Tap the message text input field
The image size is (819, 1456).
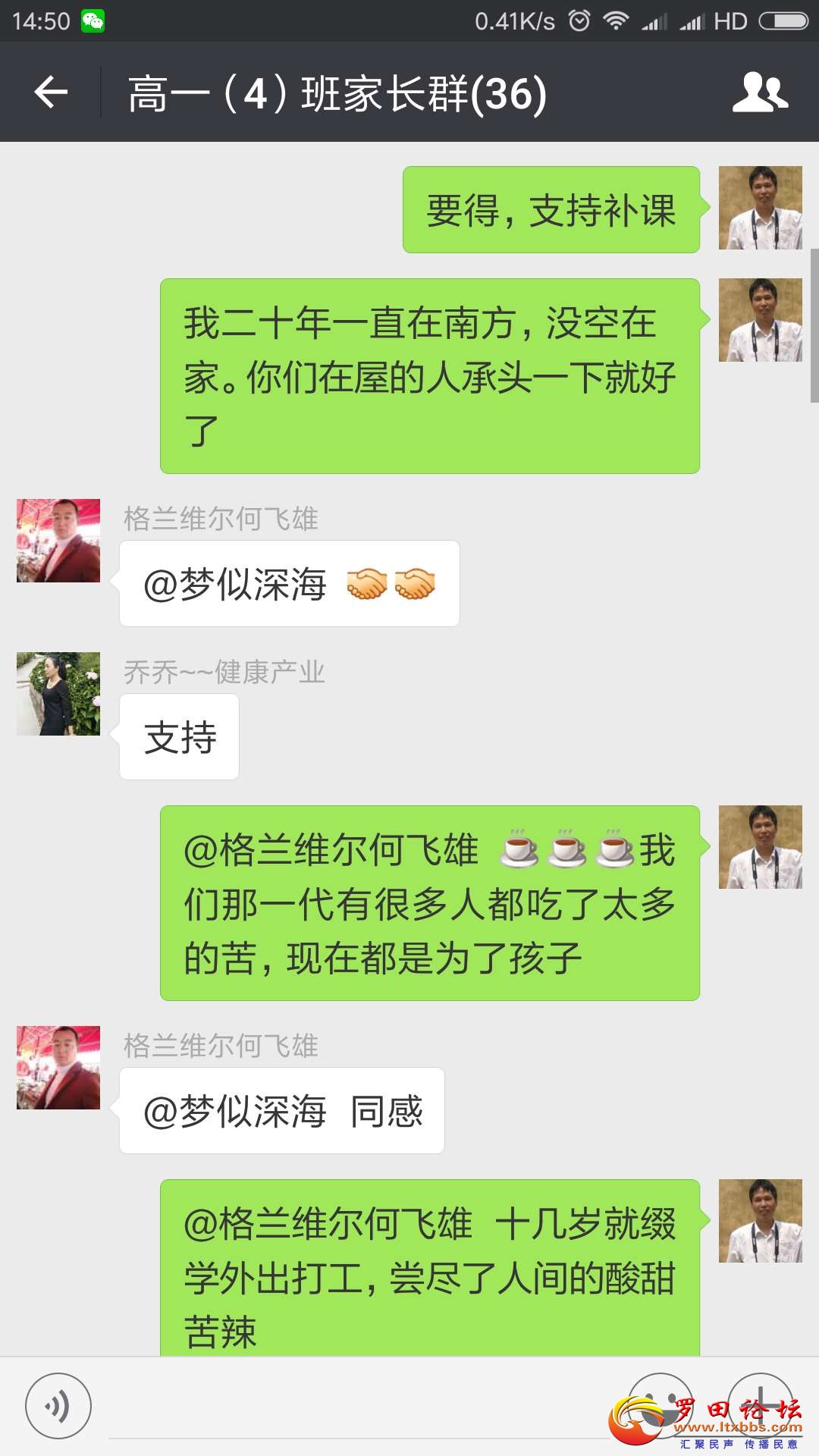click(356, 1407)
